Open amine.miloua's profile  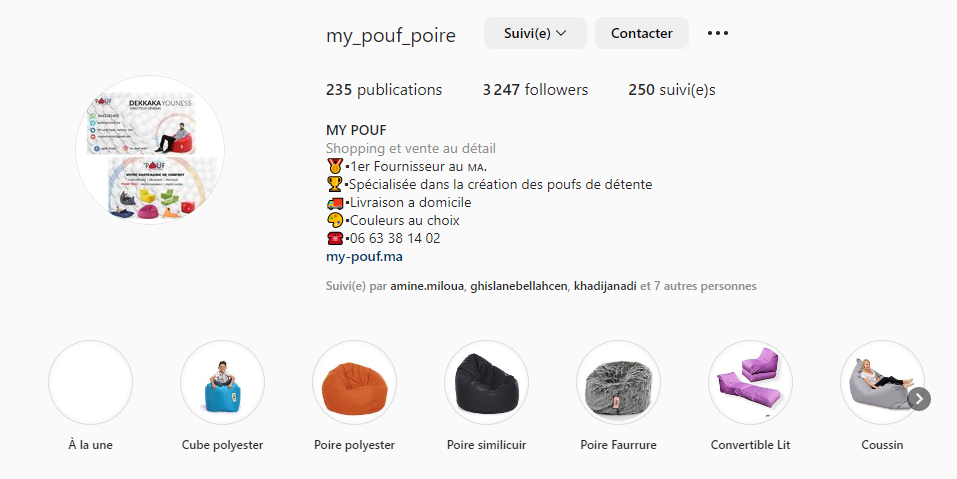(x=427, y=286)
